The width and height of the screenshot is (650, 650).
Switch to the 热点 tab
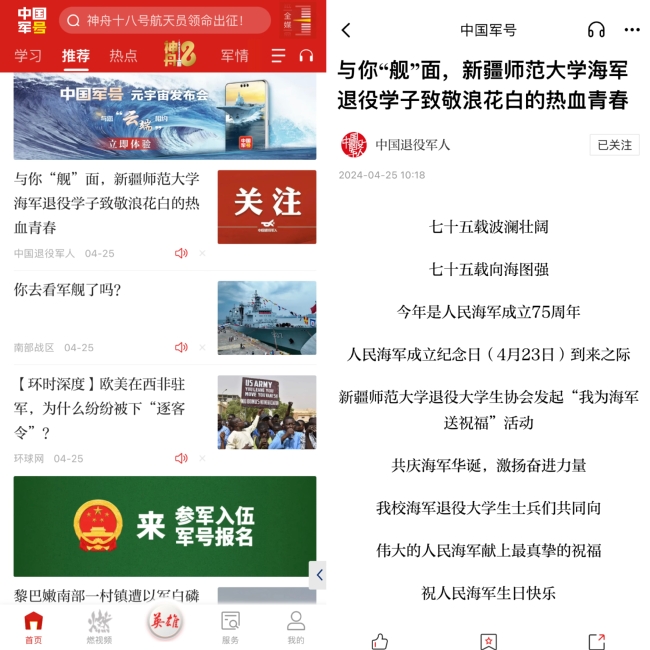(124, 56)
